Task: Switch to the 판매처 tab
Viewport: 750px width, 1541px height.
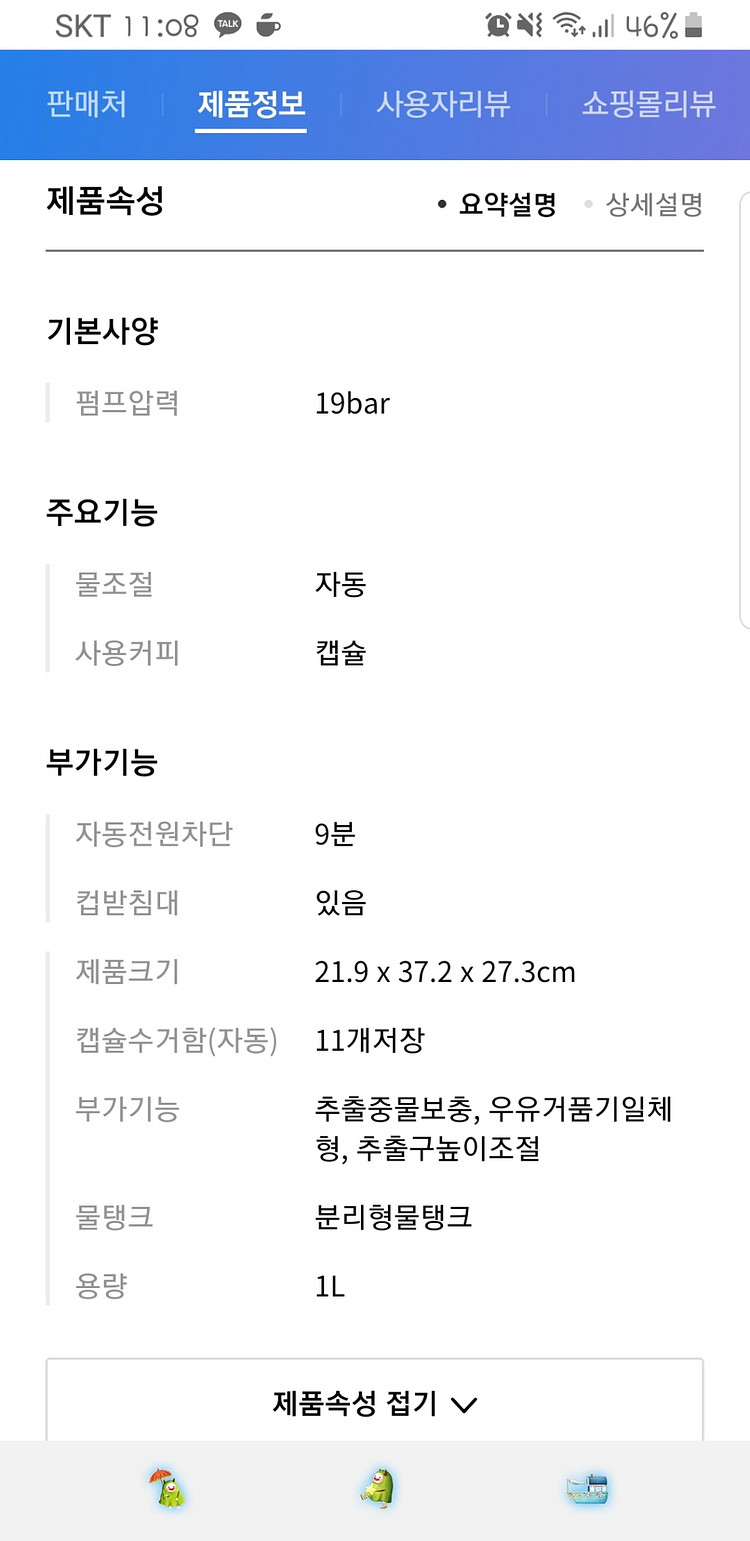Action: coord(87,104)
